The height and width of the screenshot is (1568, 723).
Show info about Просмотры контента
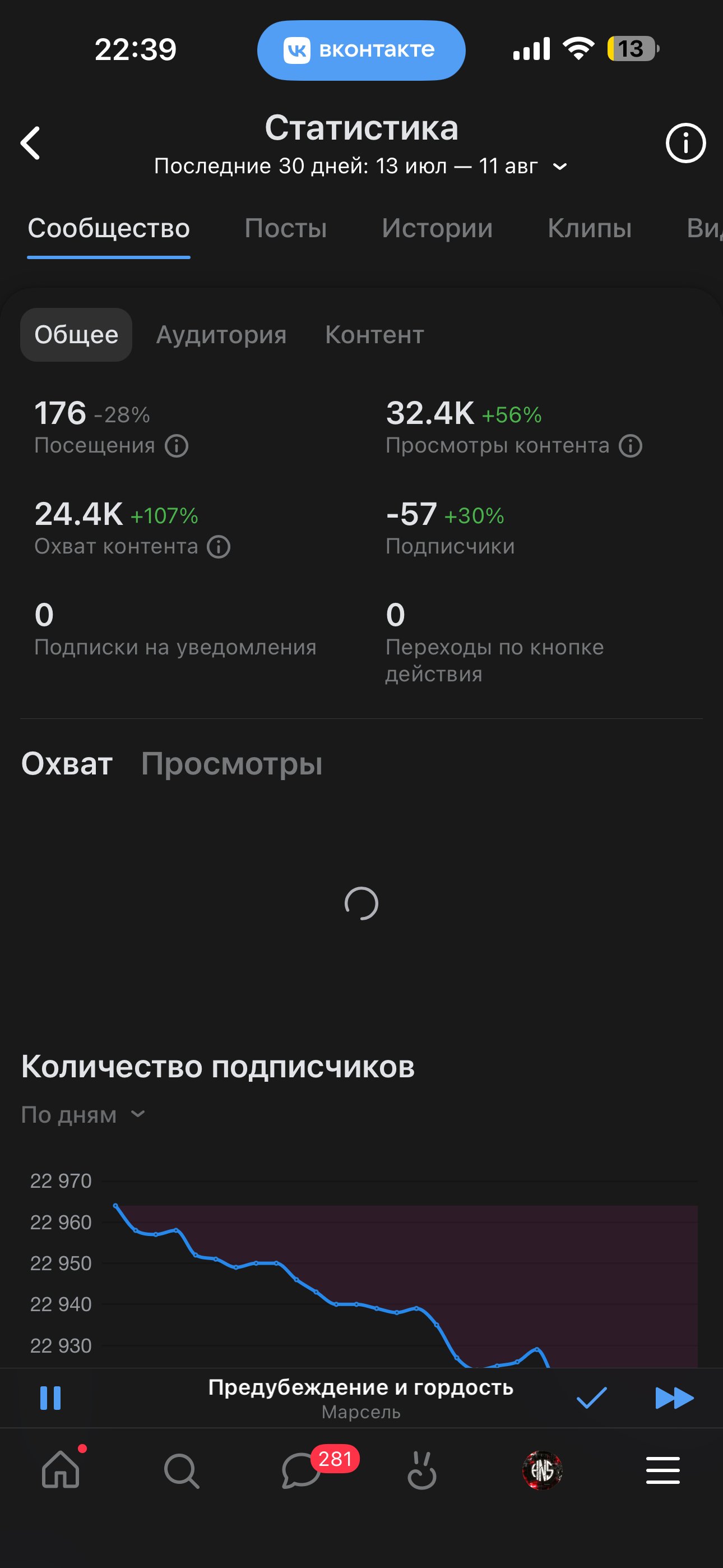(x=631, y=446)
